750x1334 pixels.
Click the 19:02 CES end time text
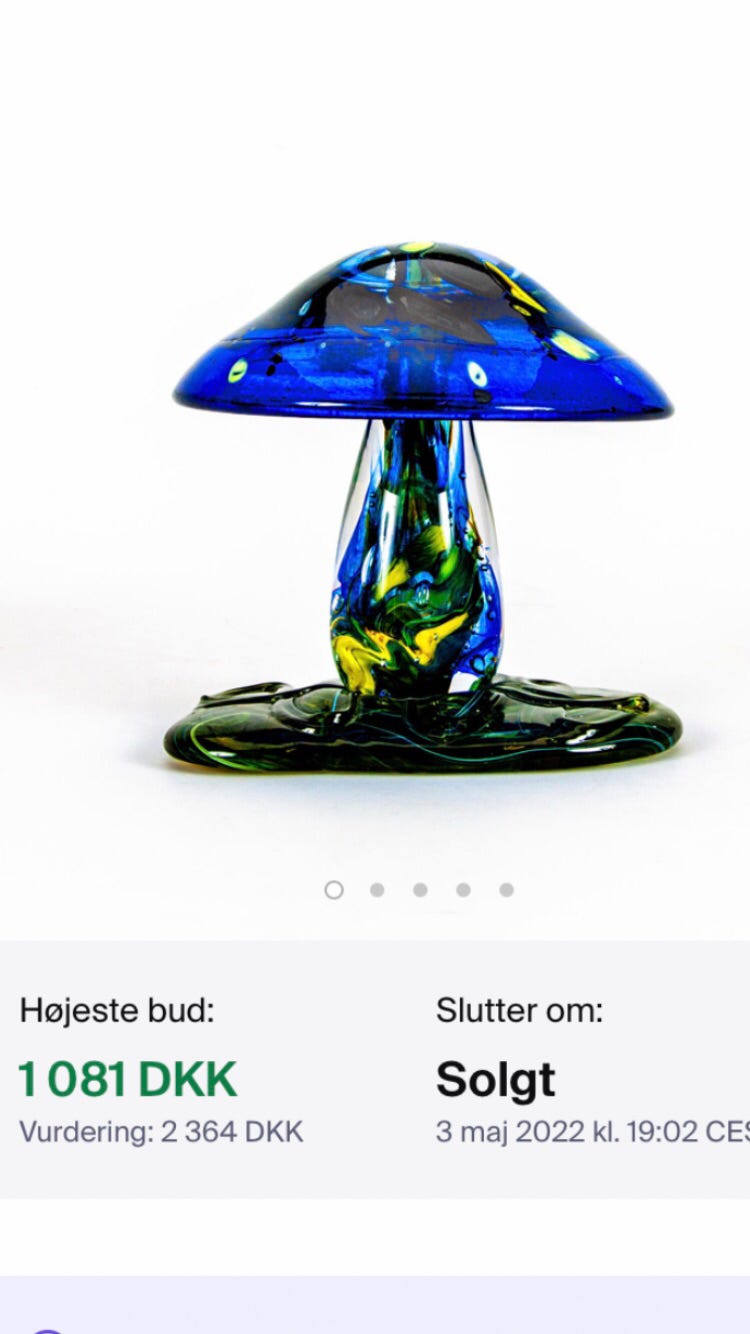(x=700, y=1133)
